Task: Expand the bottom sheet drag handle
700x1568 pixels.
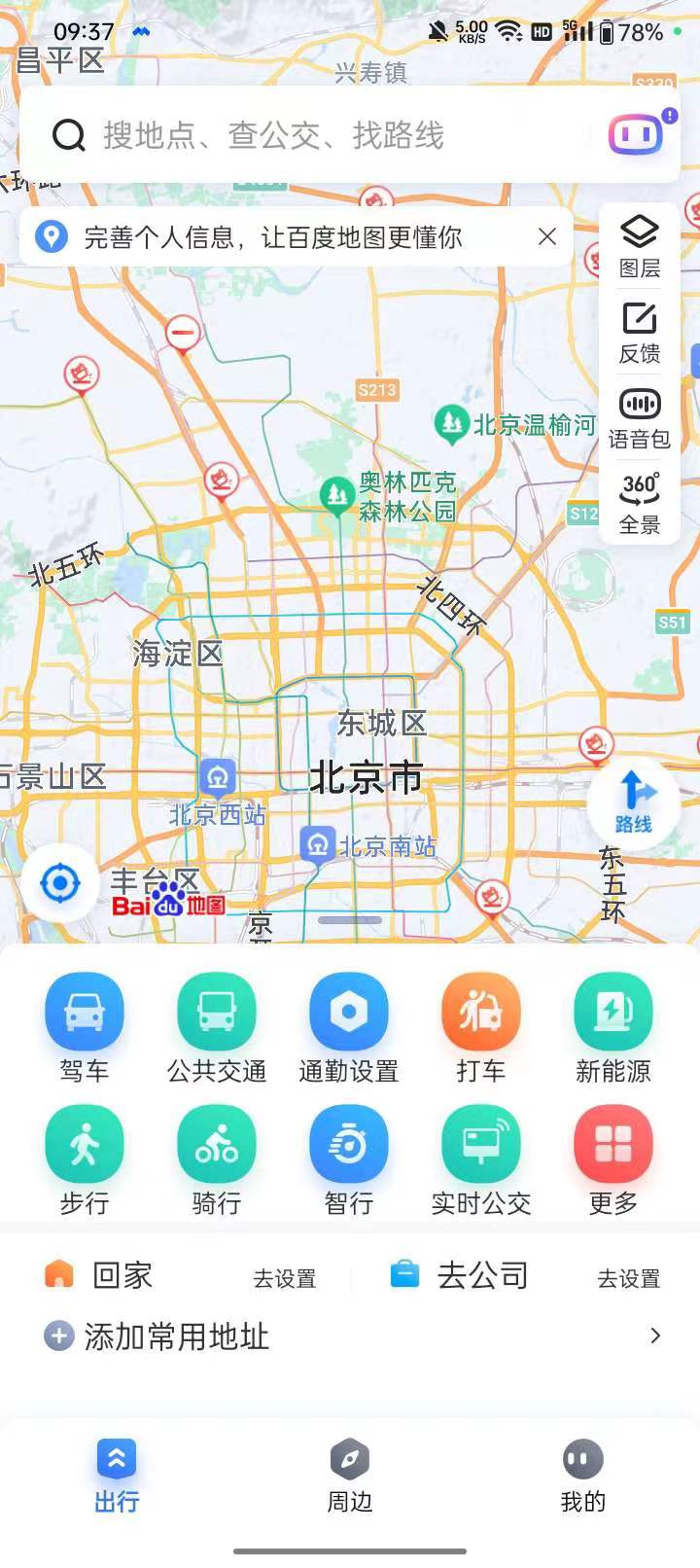Action: (x=348, y=918)
